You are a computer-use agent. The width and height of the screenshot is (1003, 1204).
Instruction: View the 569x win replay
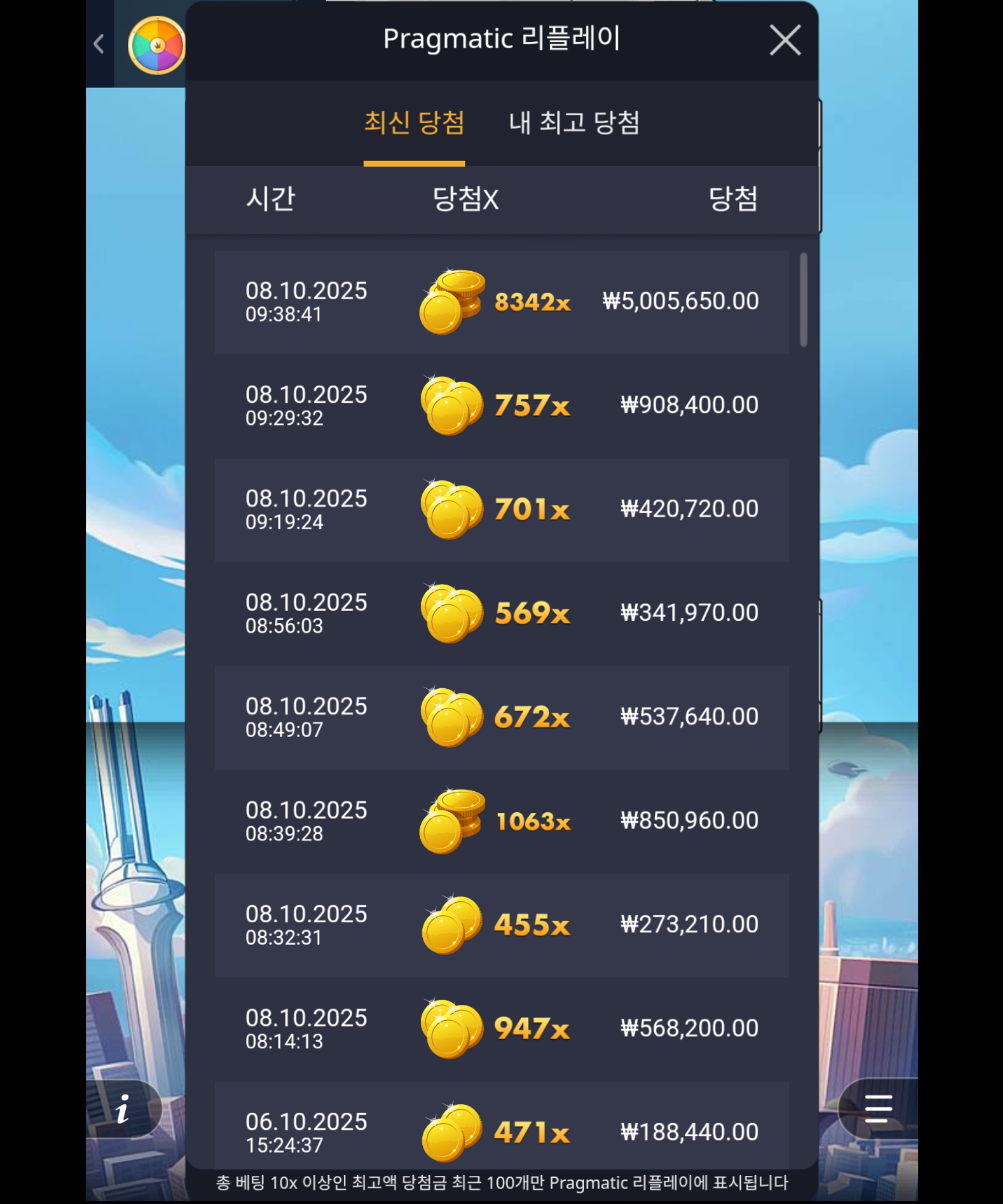point(501,614)
